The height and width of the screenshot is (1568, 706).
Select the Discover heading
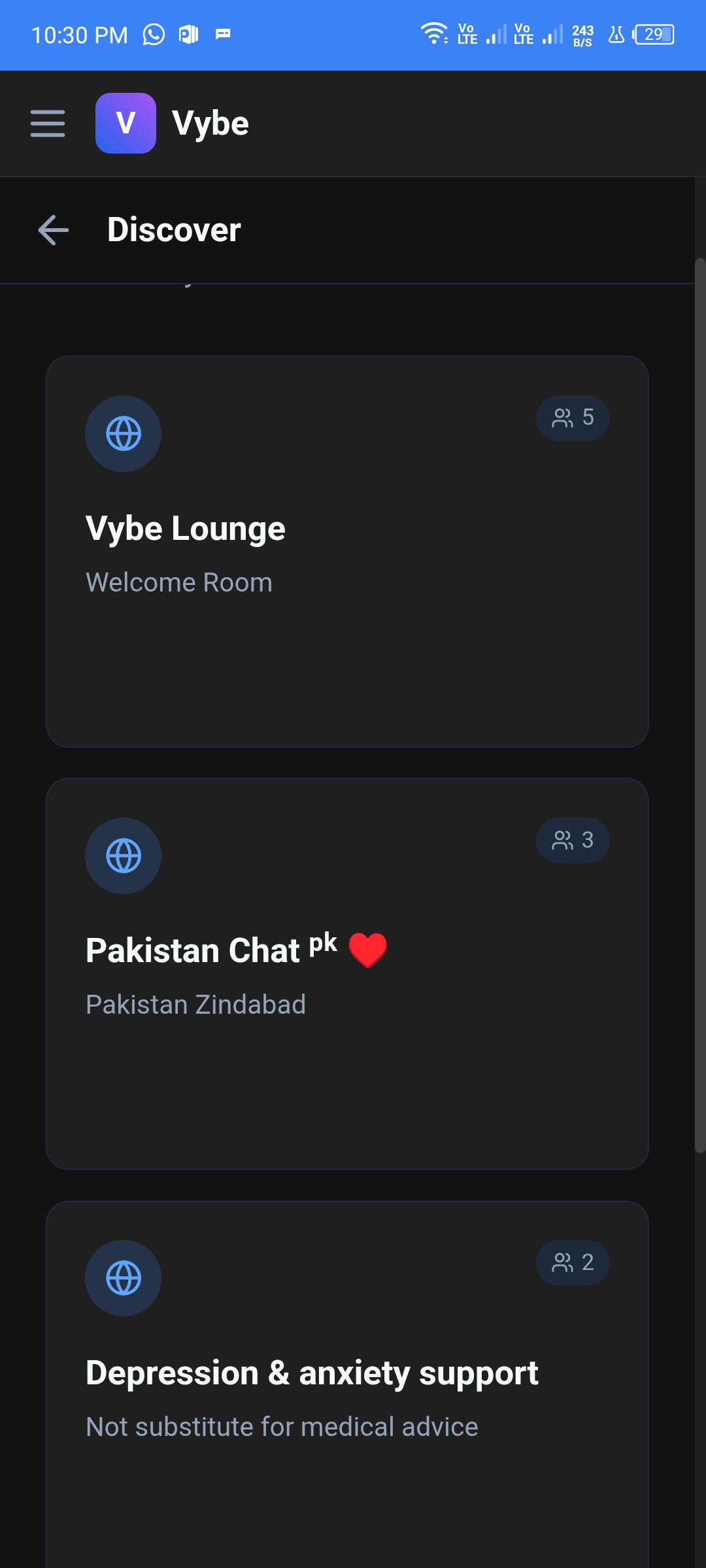click(174, 230)
